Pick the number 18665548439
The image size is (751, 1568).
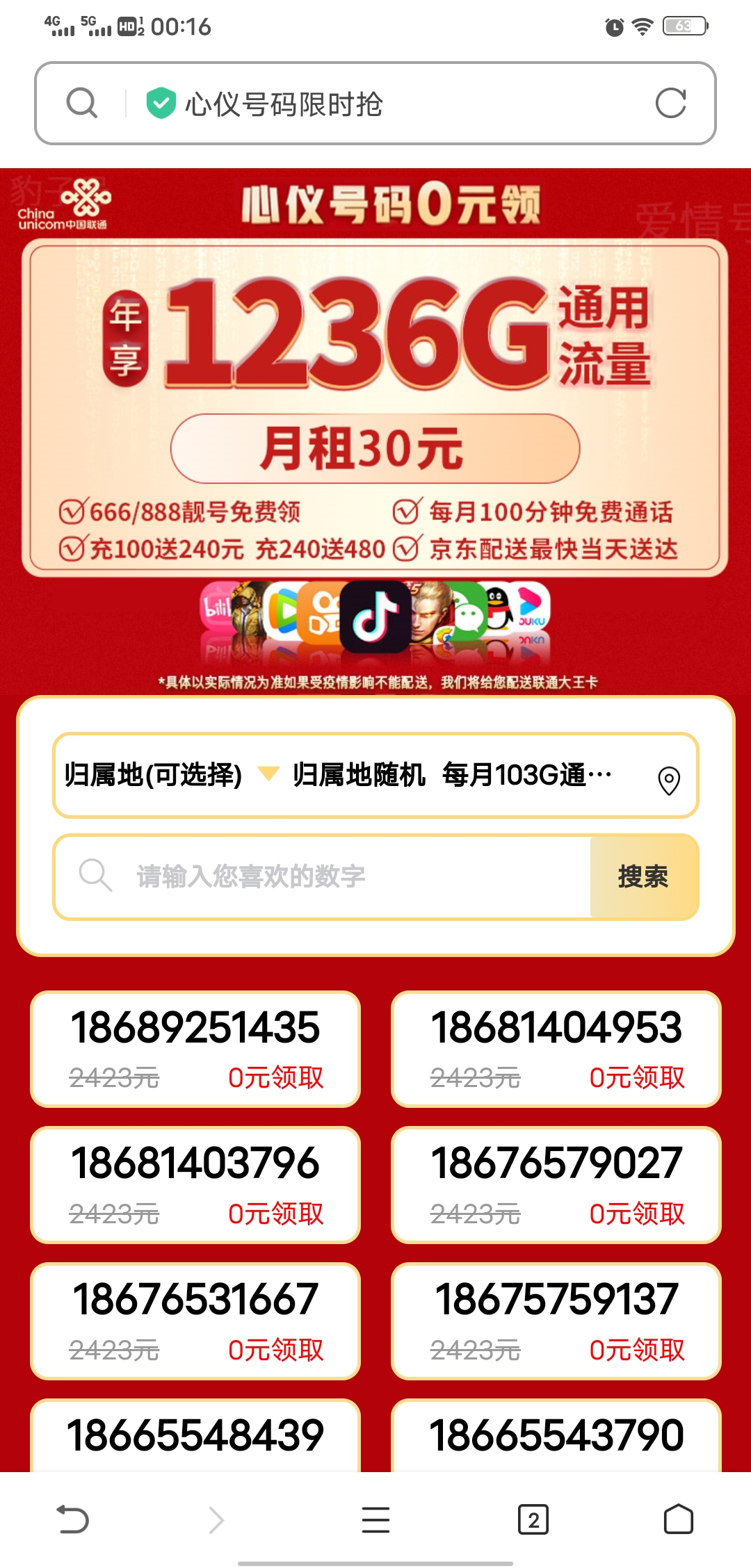(195, 1436)
